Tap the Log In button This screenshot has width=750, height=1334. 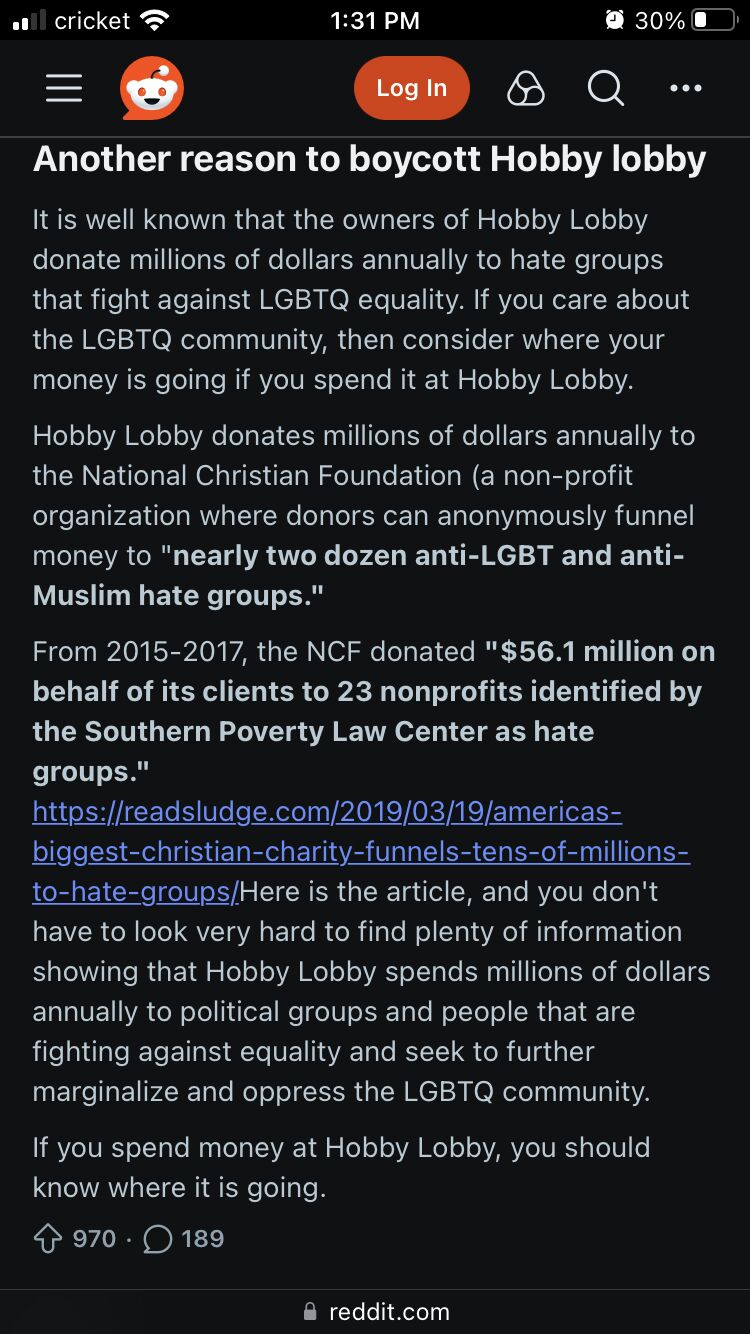coord(411,88)
